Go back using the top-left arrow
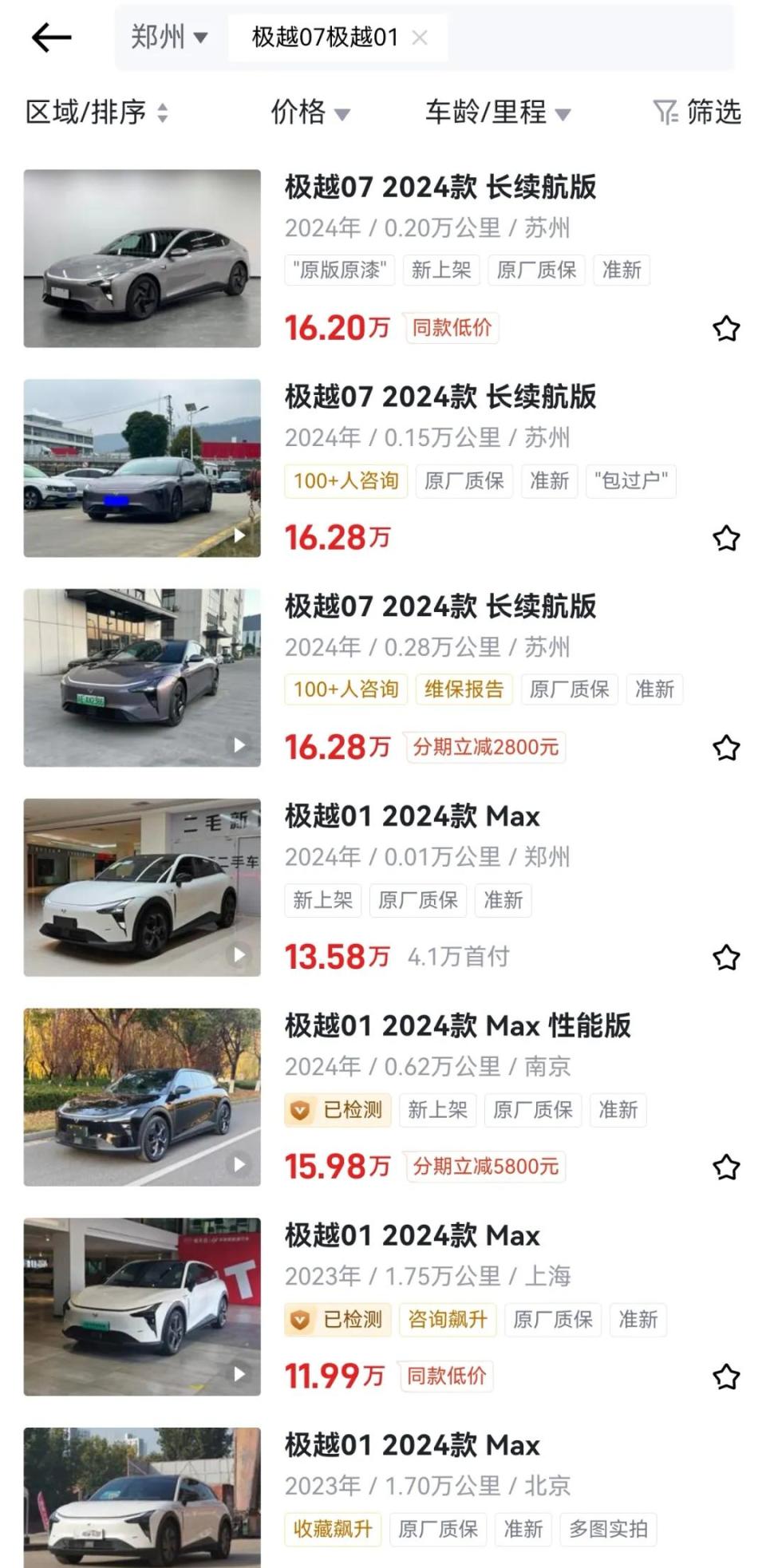The height and width of the screenshot is (1568, 766). coord(52,38)
